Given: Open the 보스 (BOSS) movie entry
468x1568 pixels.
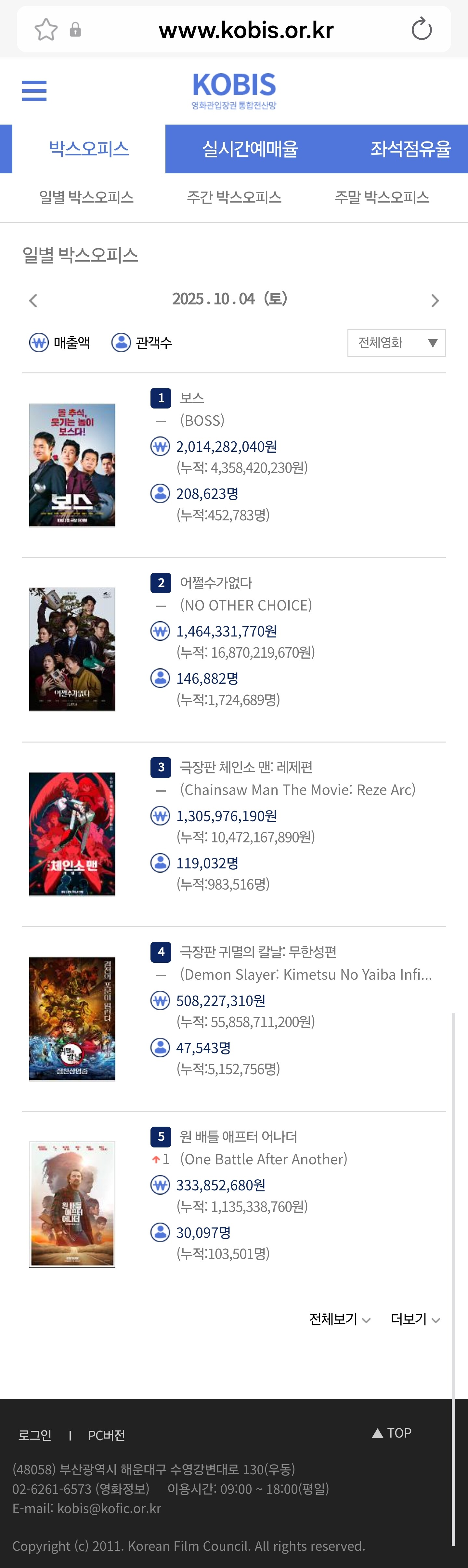Looking at the screenshot, I should 234,465.
